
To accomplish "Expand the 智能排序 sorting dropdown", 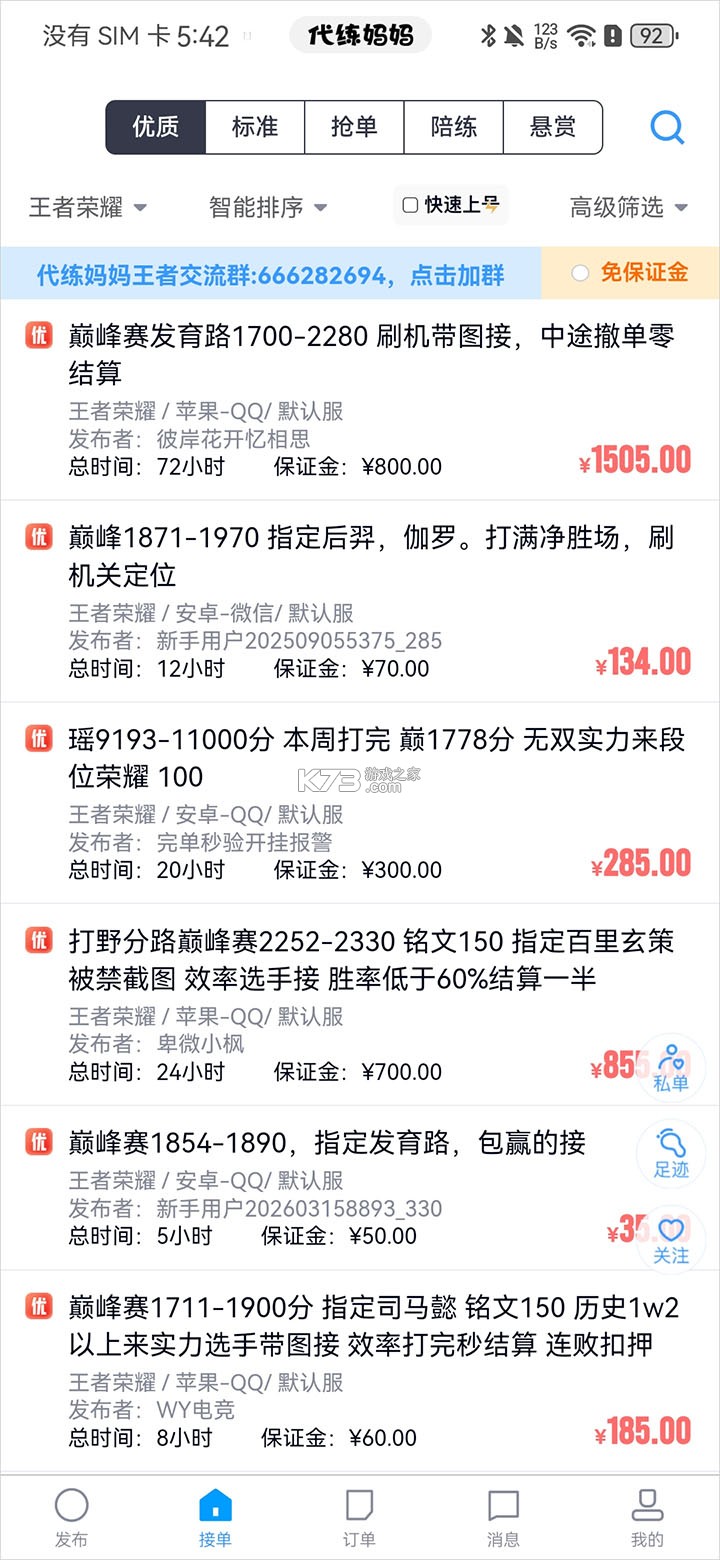I will tap(265, 207).
